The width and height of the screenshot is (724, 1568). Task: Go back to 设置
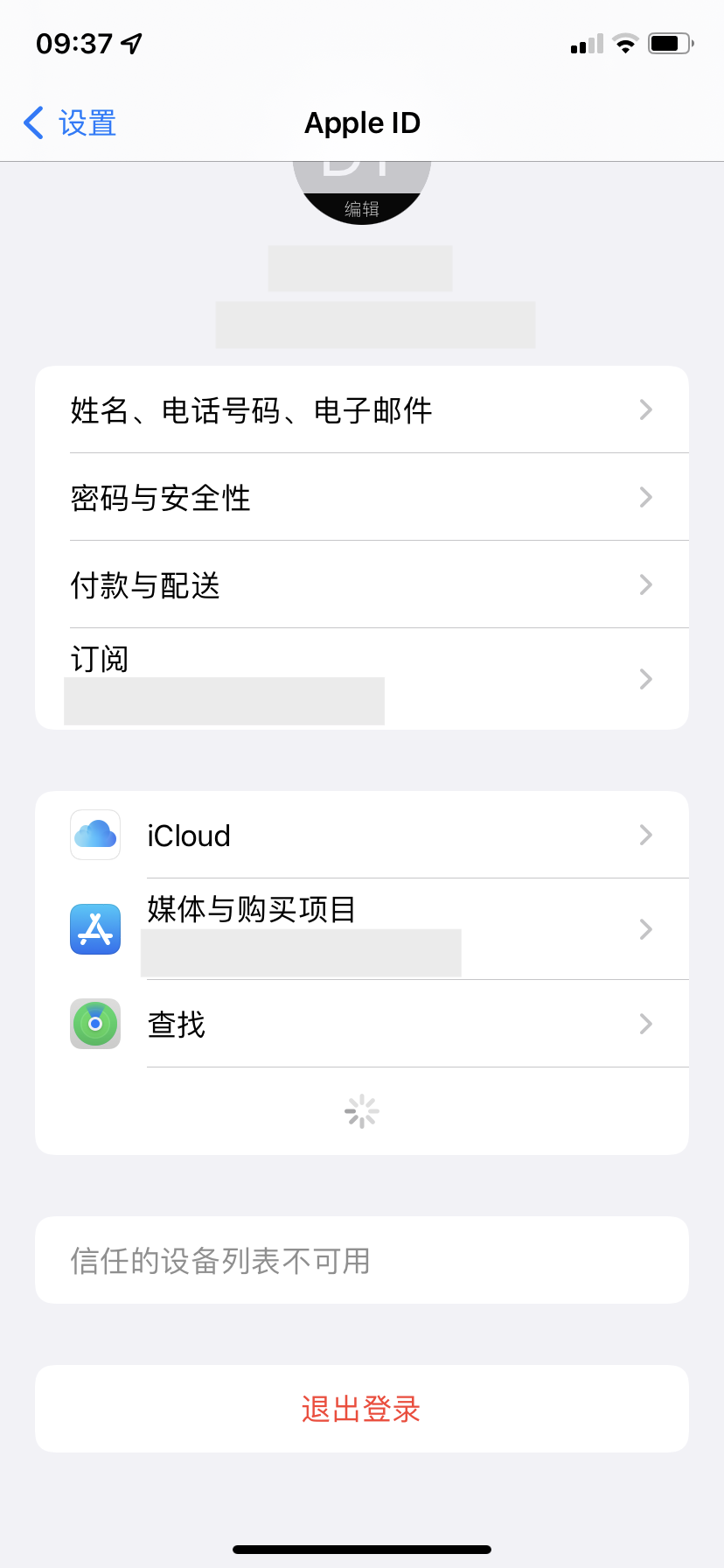[70, 123]
